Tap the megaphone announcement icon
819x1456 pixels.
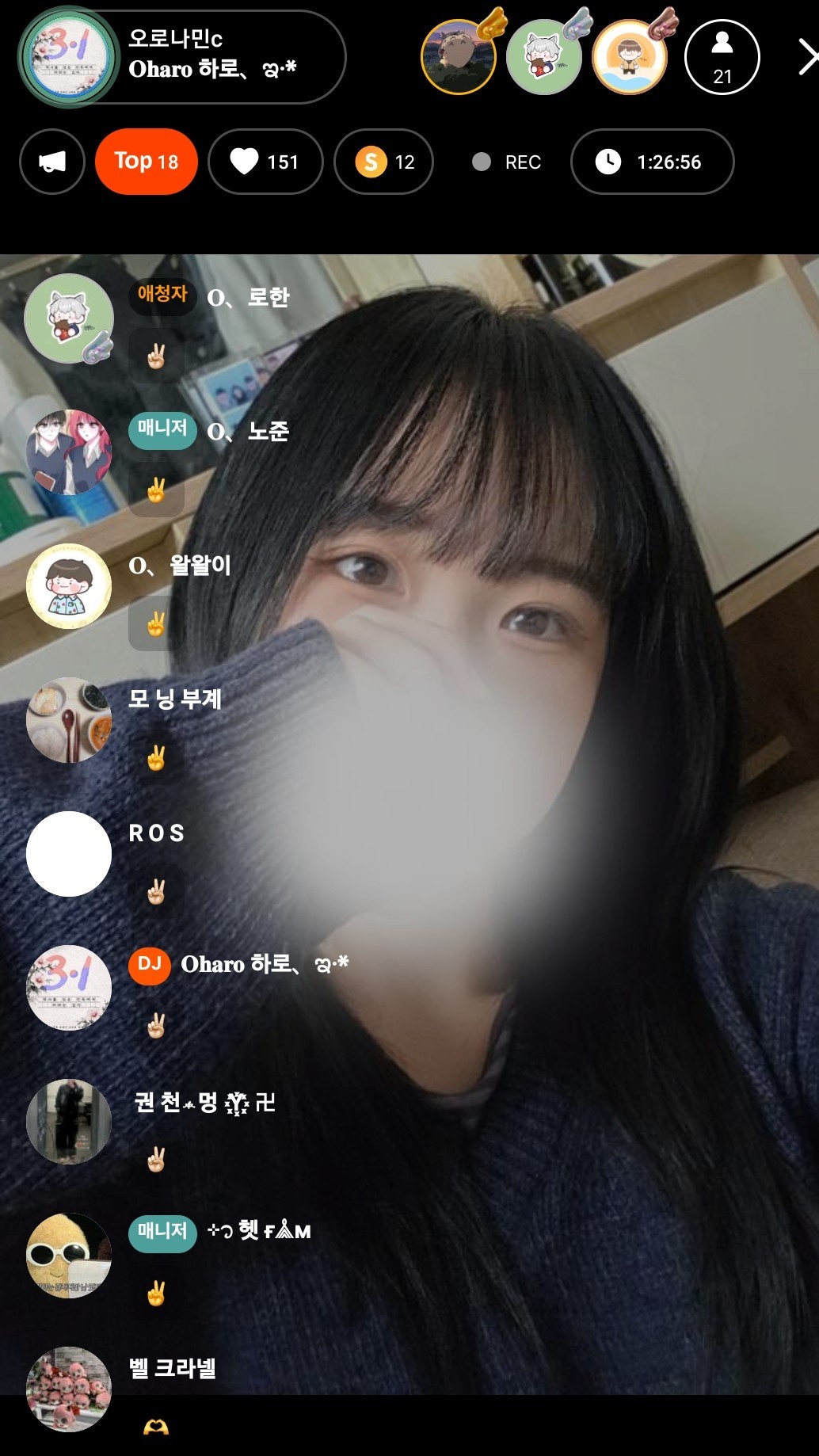pyautogui.click(x=52, y=162)
